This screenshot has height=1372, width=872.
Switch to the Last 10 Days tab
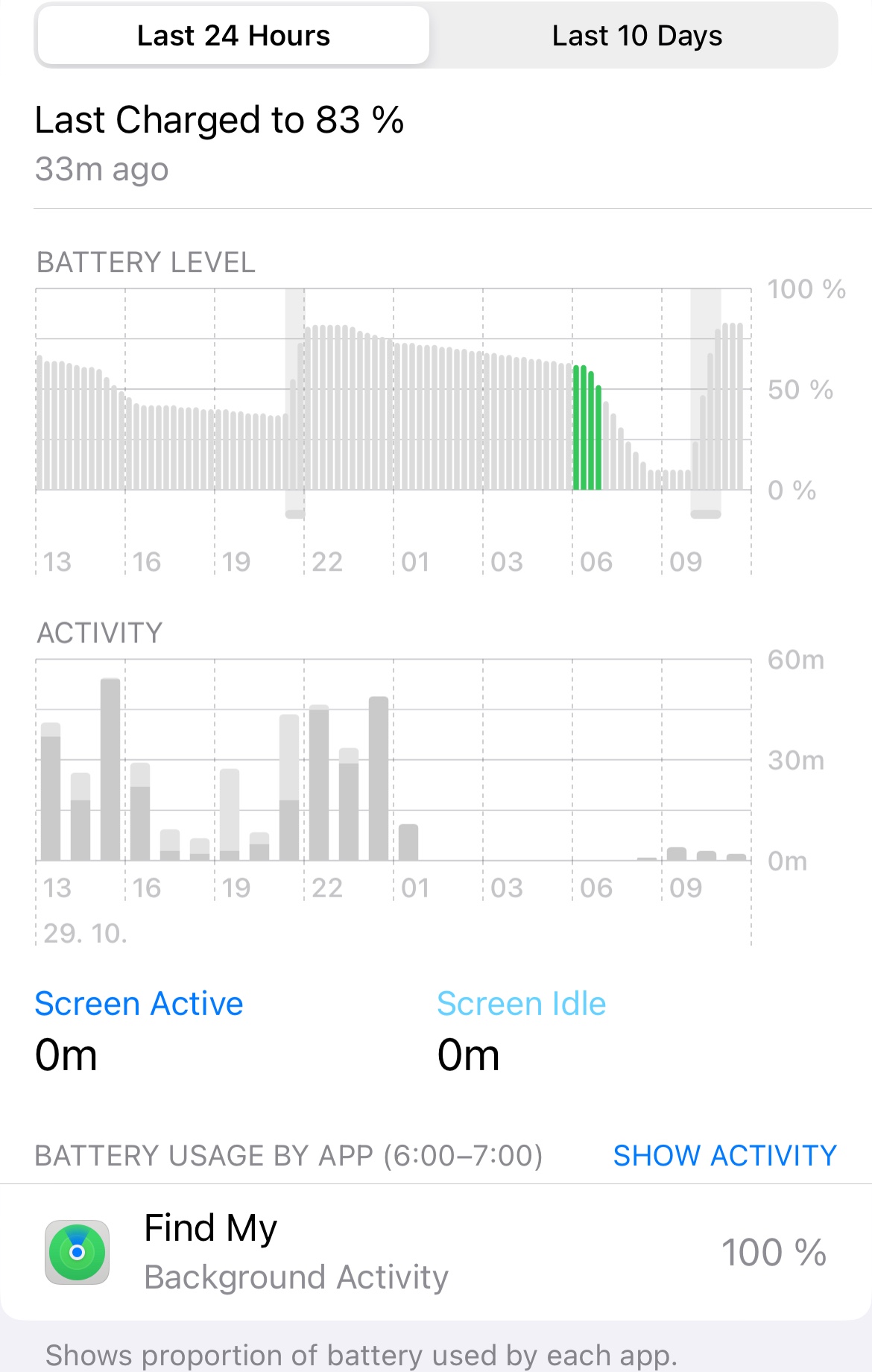[x=636, y=36]
